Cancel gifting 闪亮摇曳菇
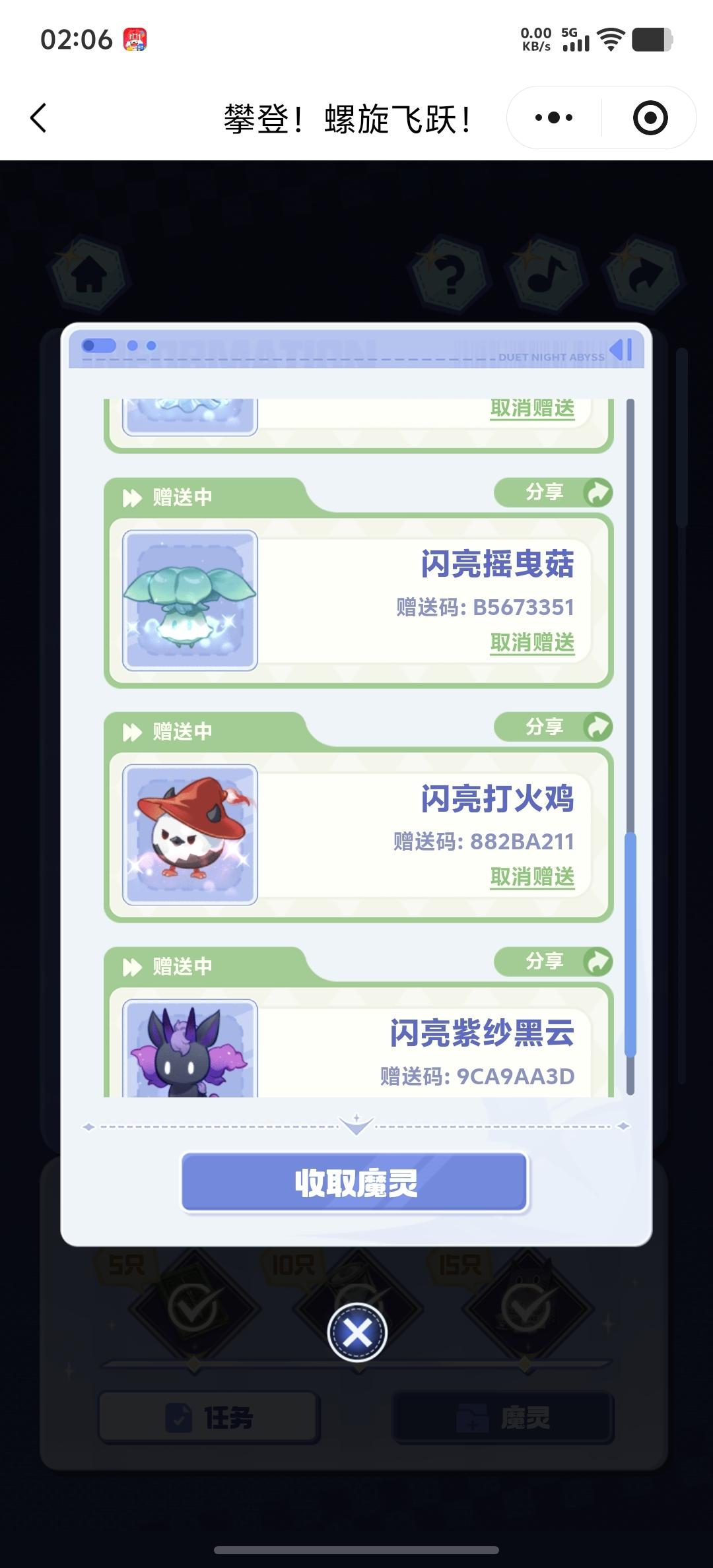The width and height of the screenshot is (713, 1568). pyautogui.click(x=532, y=642)
